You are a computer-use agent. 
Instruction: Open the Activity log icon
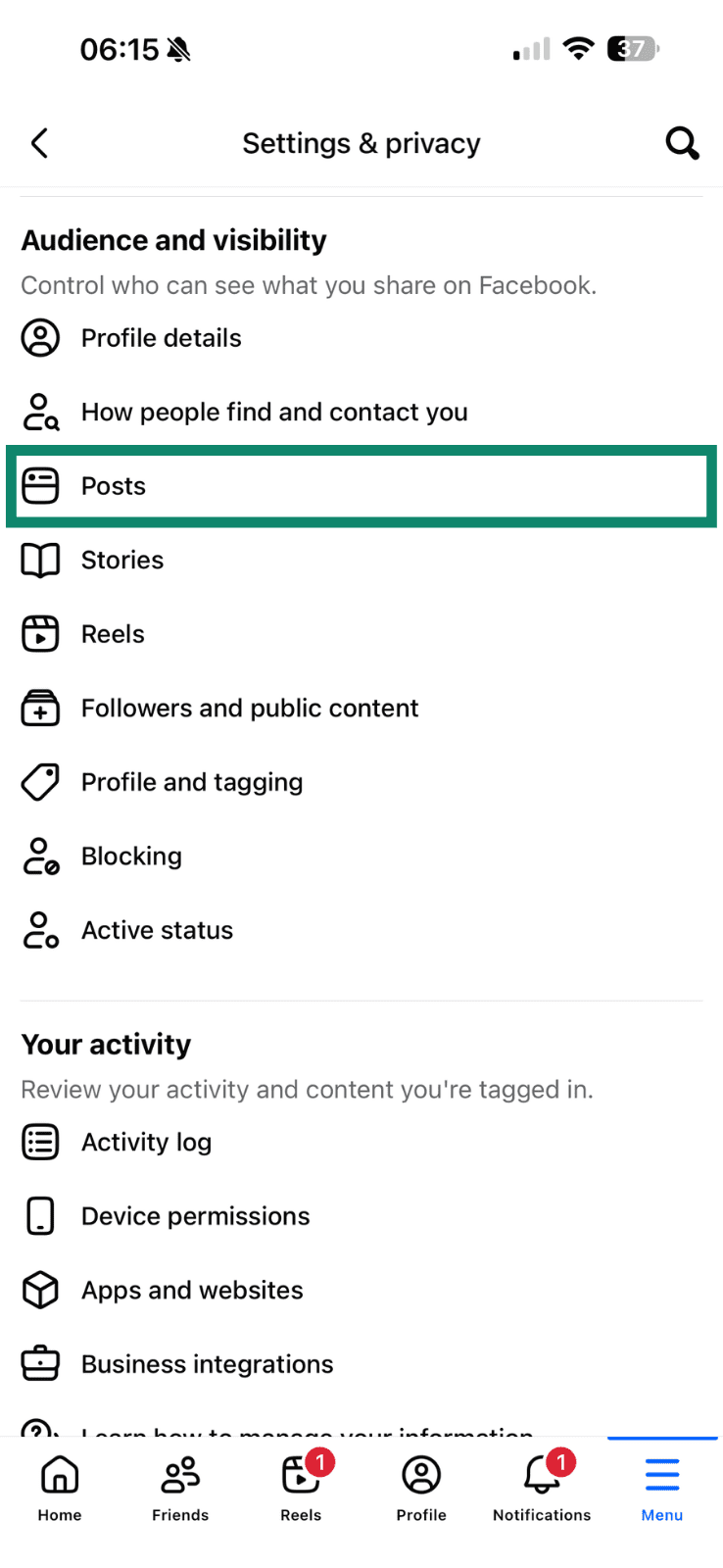pyautogui.click(x=40, y=1141)
